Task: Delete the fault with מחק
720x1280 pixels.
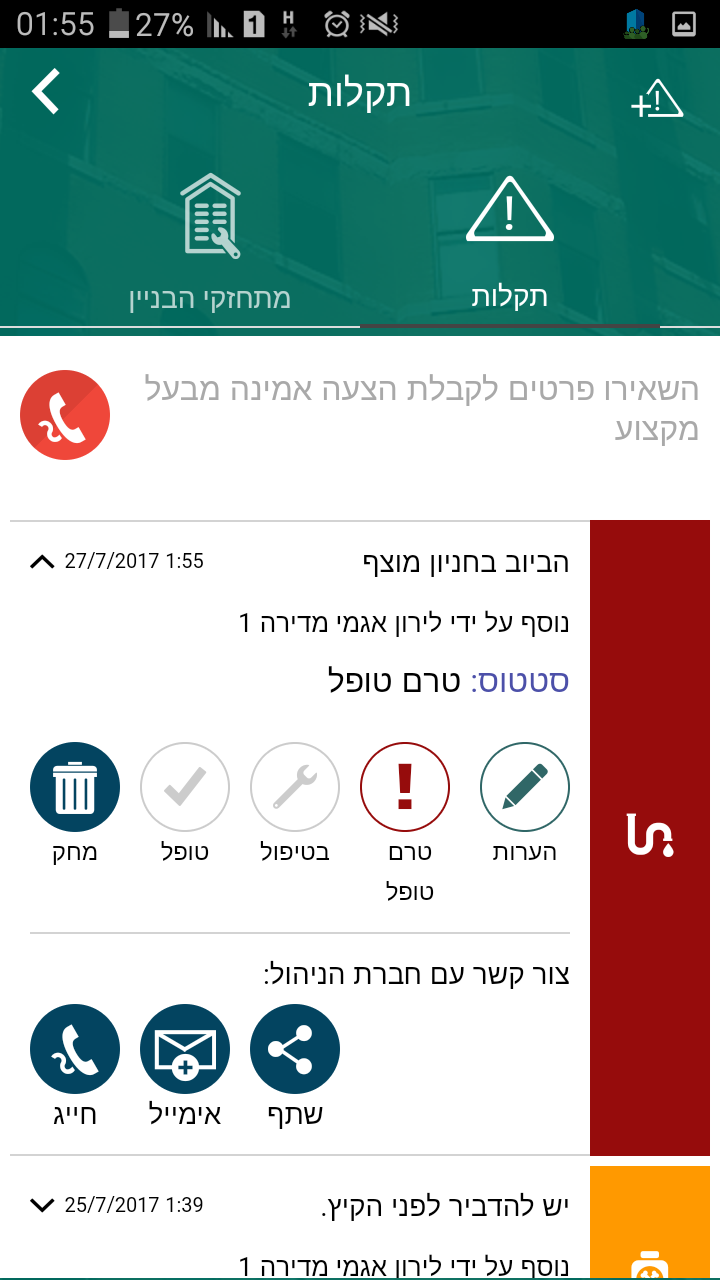Action: (x=75, y=787)
